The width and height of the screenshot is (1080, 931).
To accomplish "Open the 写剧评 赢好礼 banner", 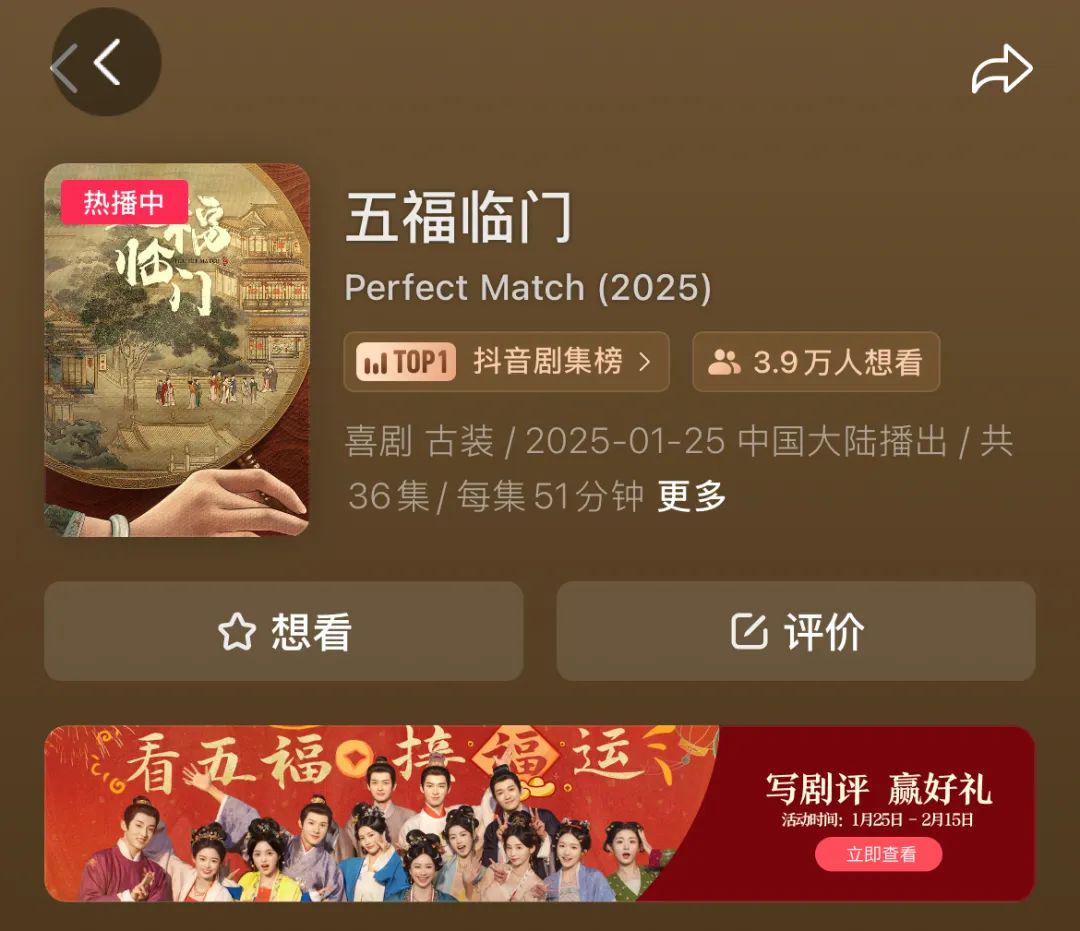I will coord(540,812).
